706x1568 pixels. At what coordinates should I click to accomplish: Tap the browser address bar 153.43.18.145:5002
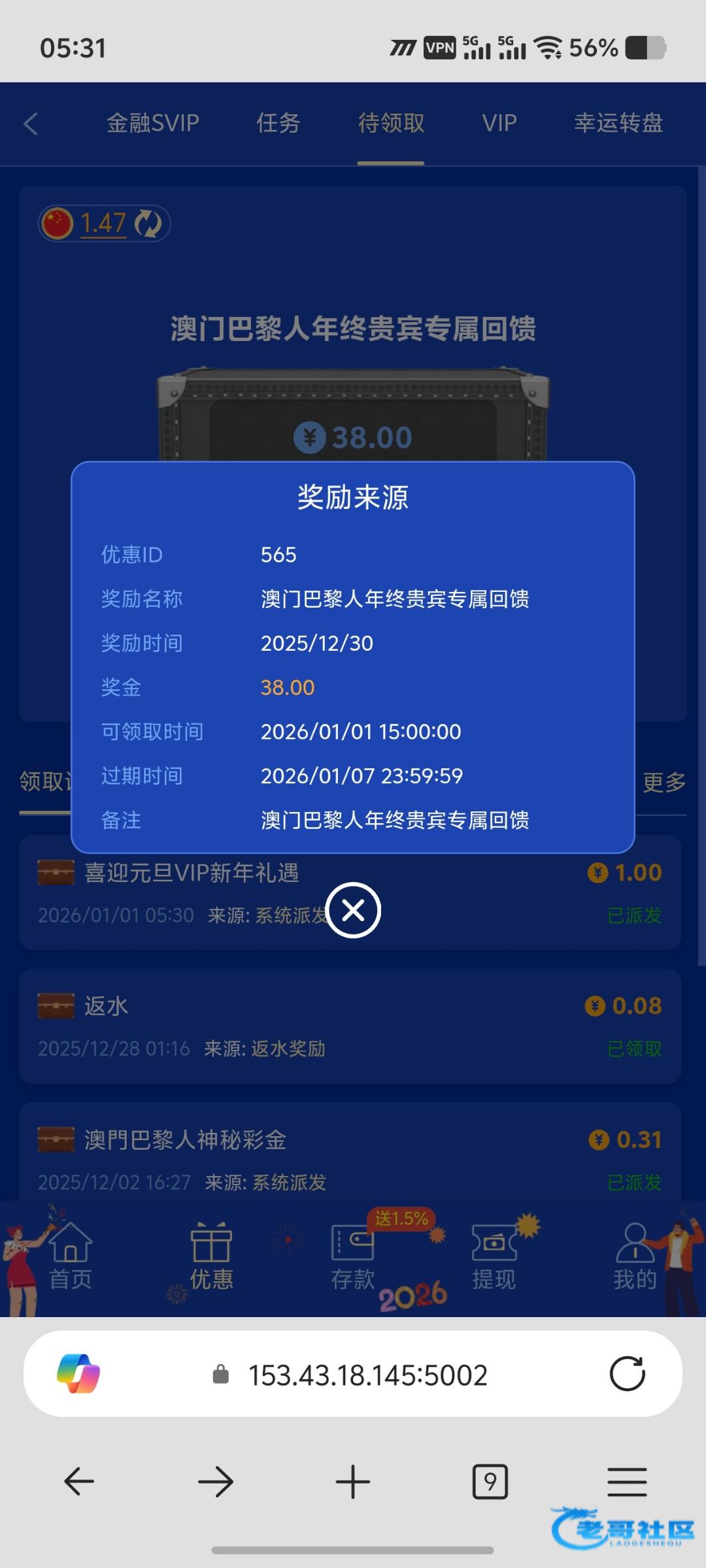(366, 1375)
